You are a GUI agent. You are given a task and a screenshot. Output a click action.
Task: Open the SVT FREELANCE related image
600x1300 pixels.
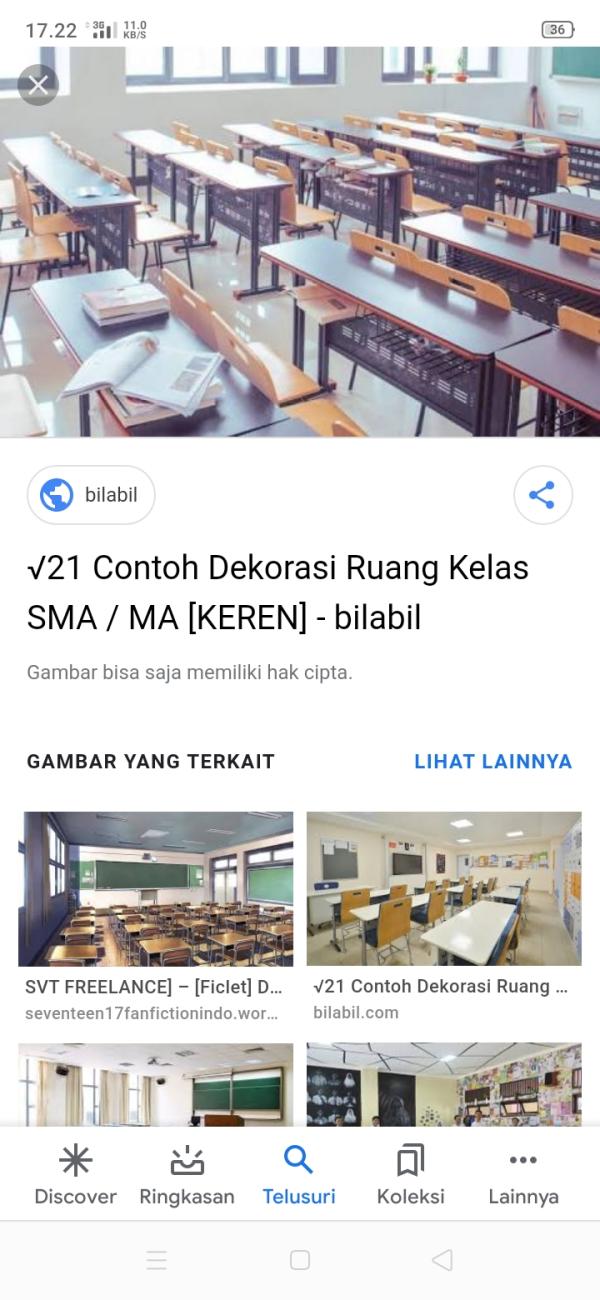(156, 889)
